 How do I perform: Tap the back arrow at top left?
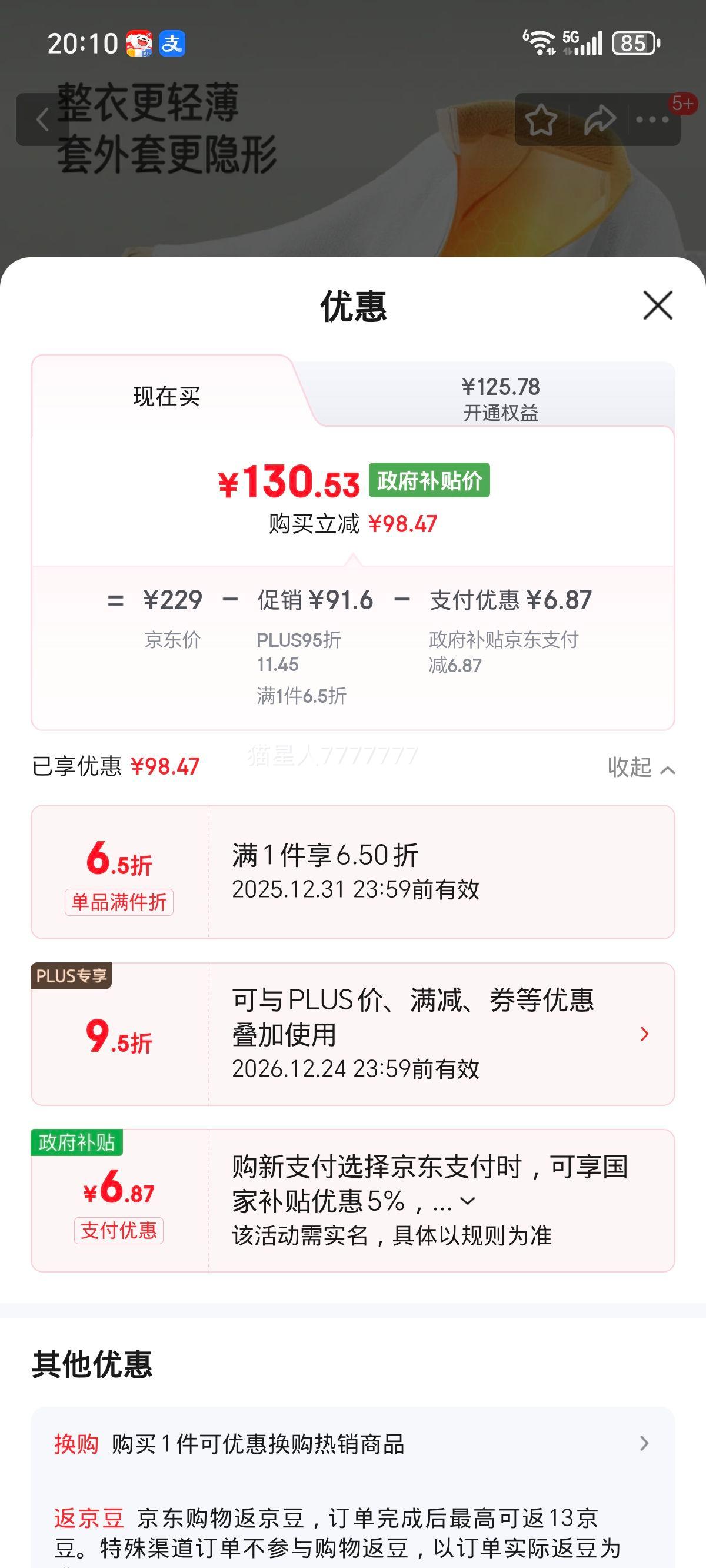click(42, 119)
